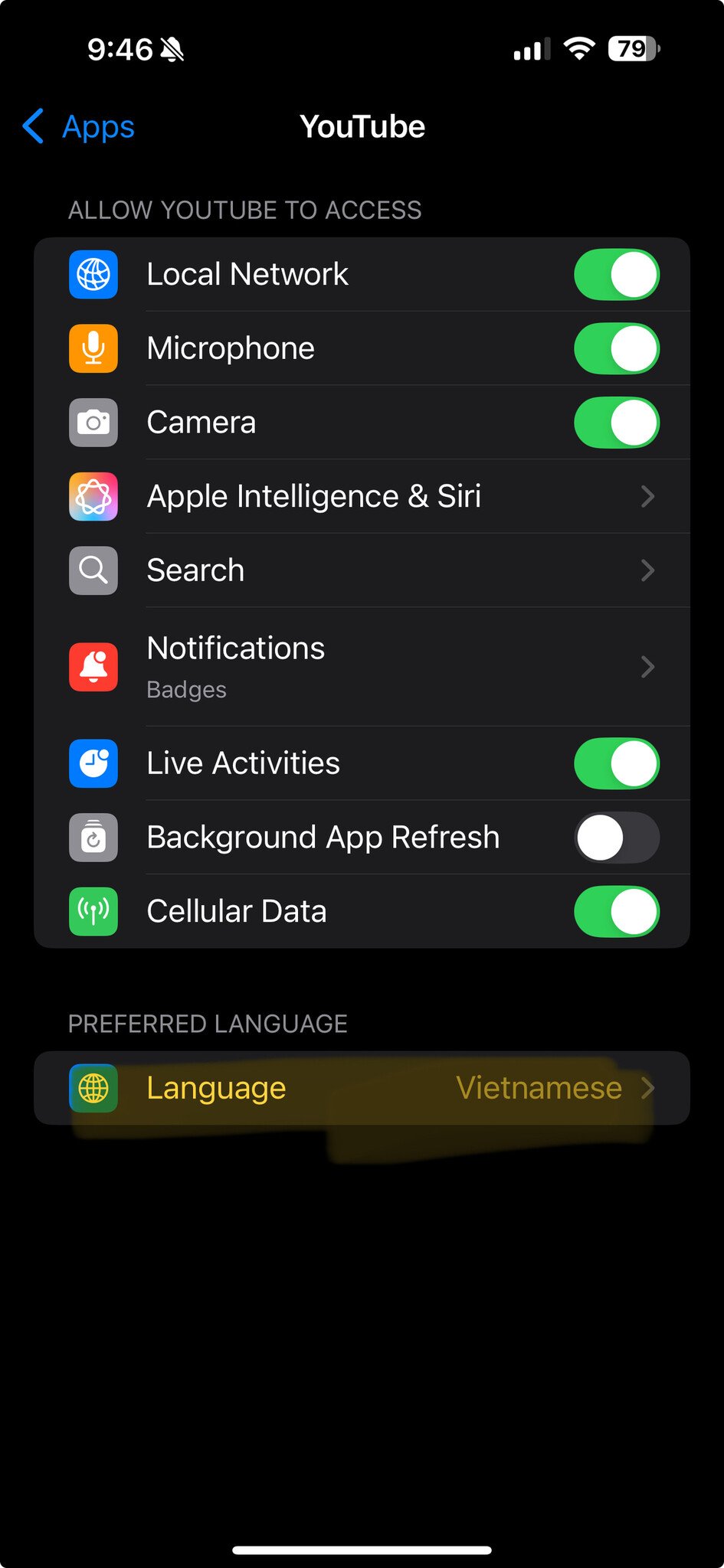Go back to Apps list
This screenshot has width=724, height=1568.
[78, 126]
